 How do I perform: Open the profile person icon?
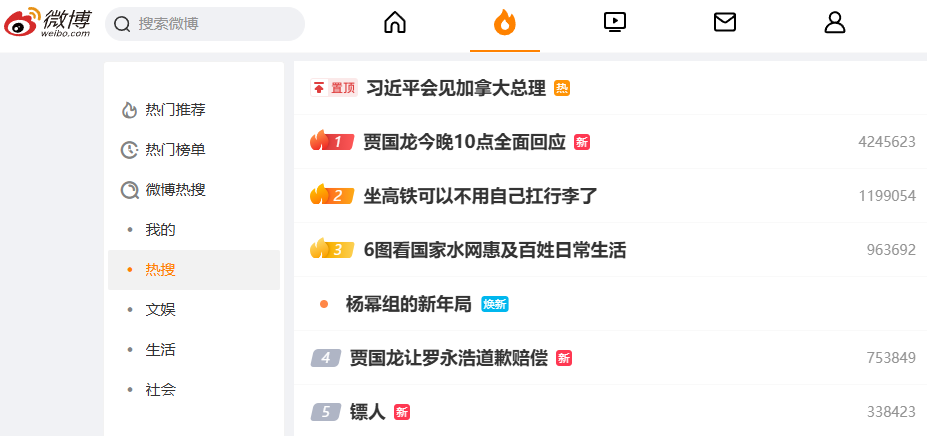click(x=835, y=22)
